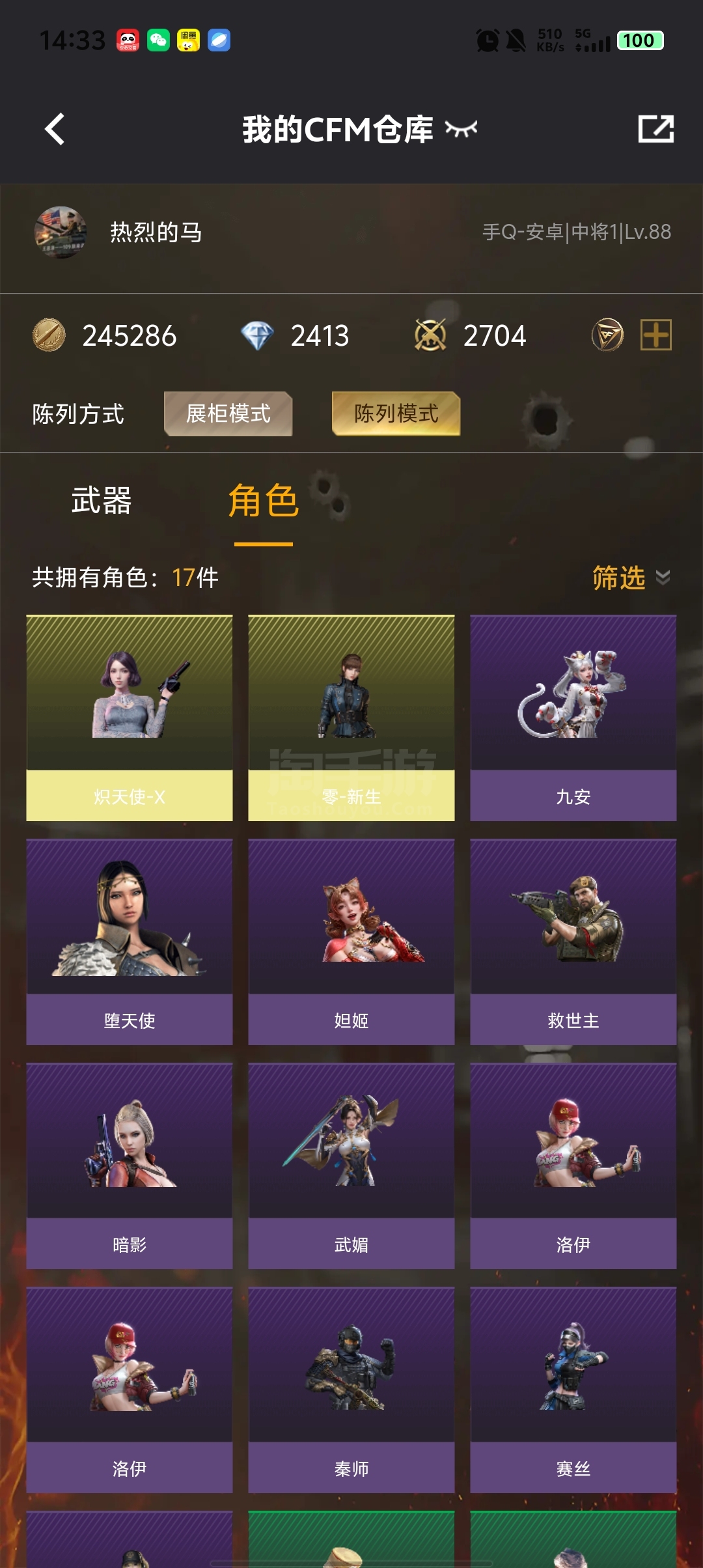Open the 暗影 character card
This screenshot has height=1568, width=703.
(x=130, y=1166)
